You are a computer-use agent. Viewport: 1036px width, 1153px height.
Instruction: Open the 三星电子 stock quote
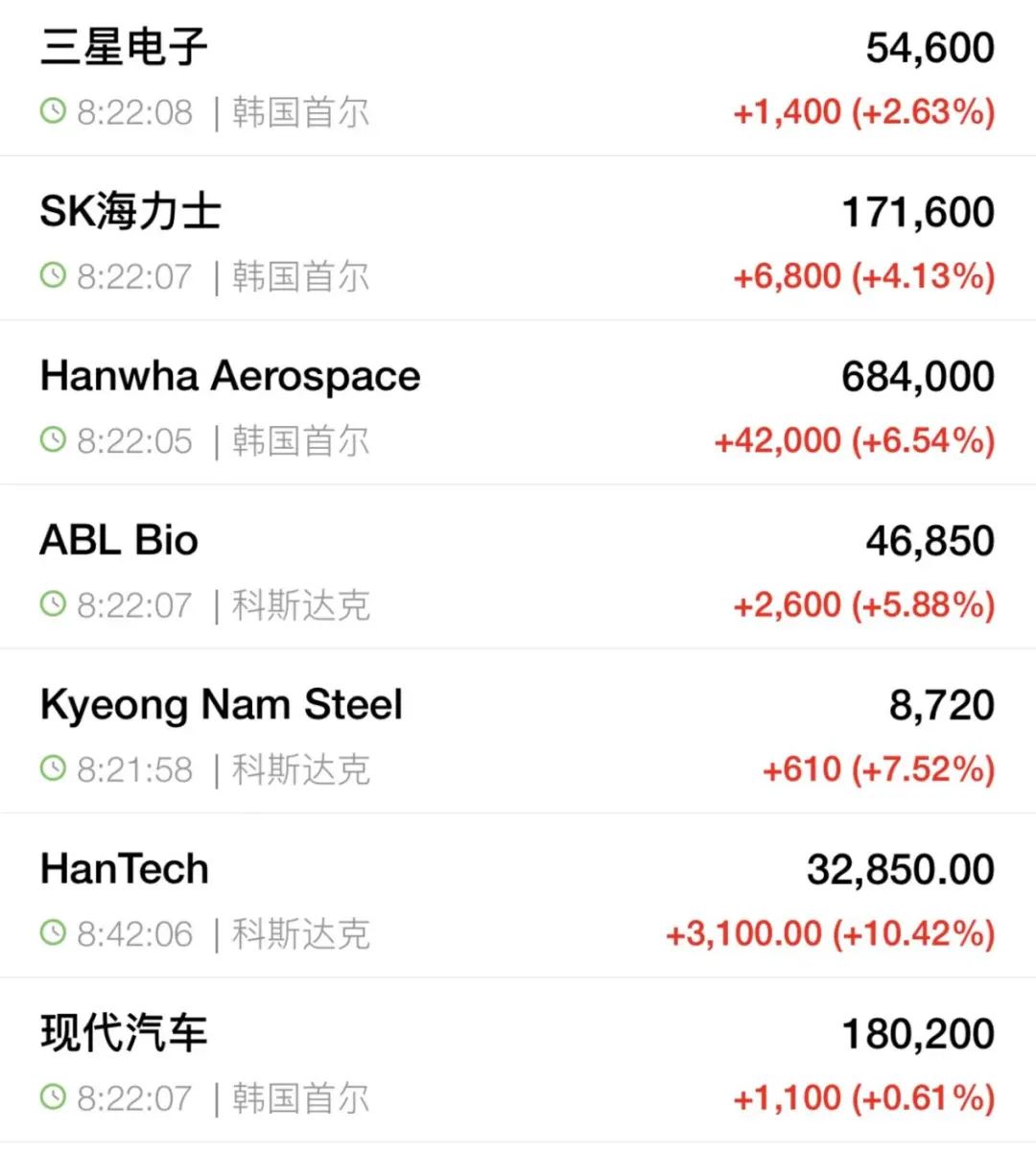[125, 48]
